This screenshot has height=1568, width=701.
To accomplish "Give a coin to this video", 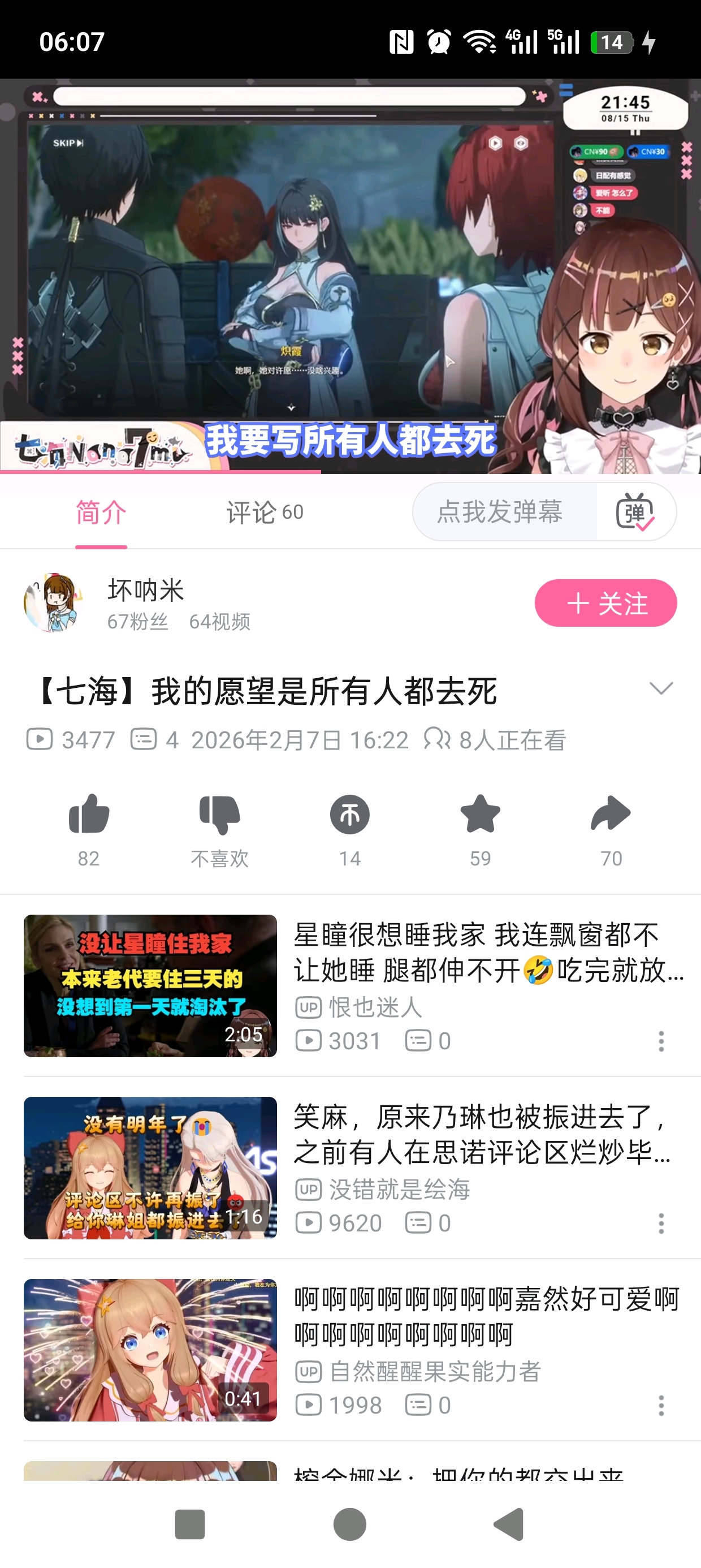I will [350, 815].
